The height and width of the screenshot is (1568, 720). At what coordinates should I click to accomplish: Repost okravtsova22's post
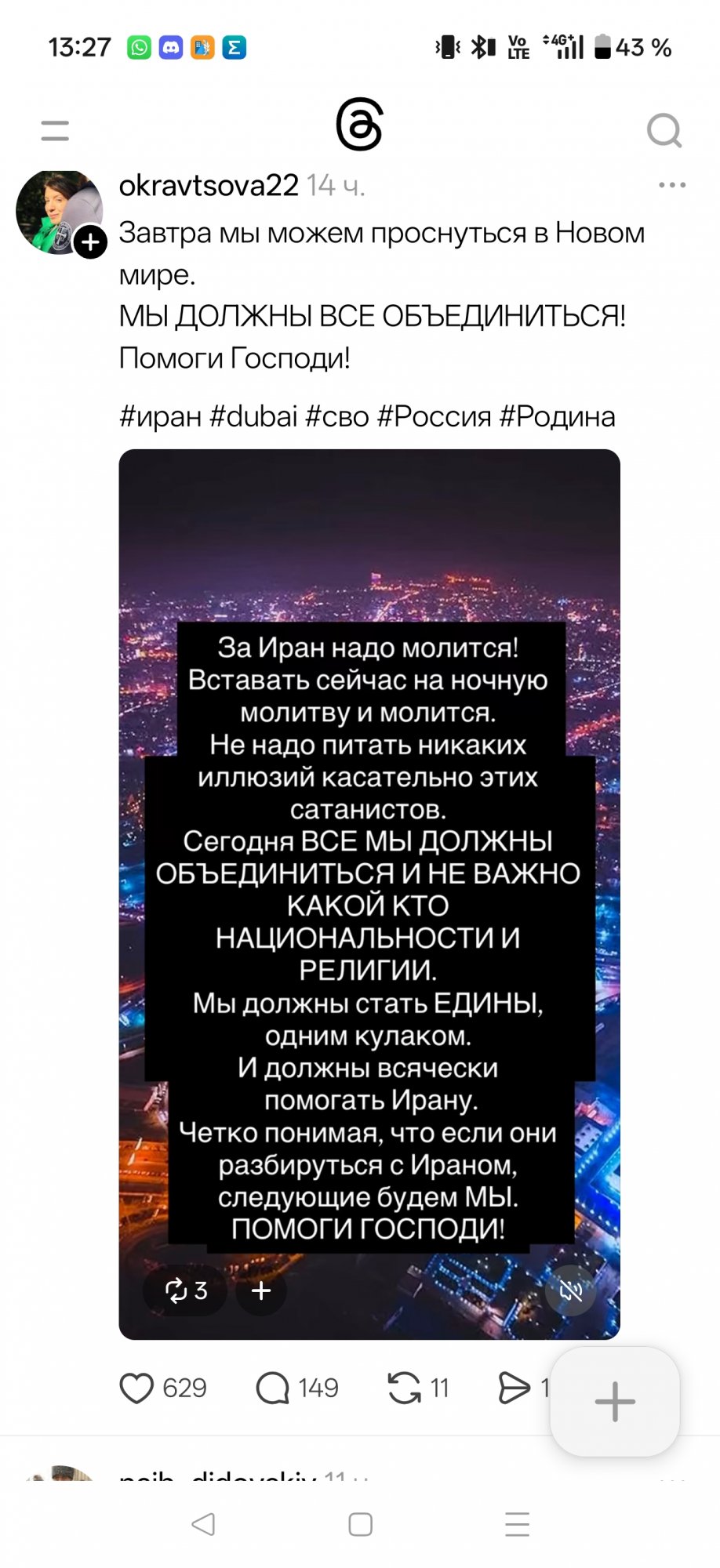(405, 1388)
